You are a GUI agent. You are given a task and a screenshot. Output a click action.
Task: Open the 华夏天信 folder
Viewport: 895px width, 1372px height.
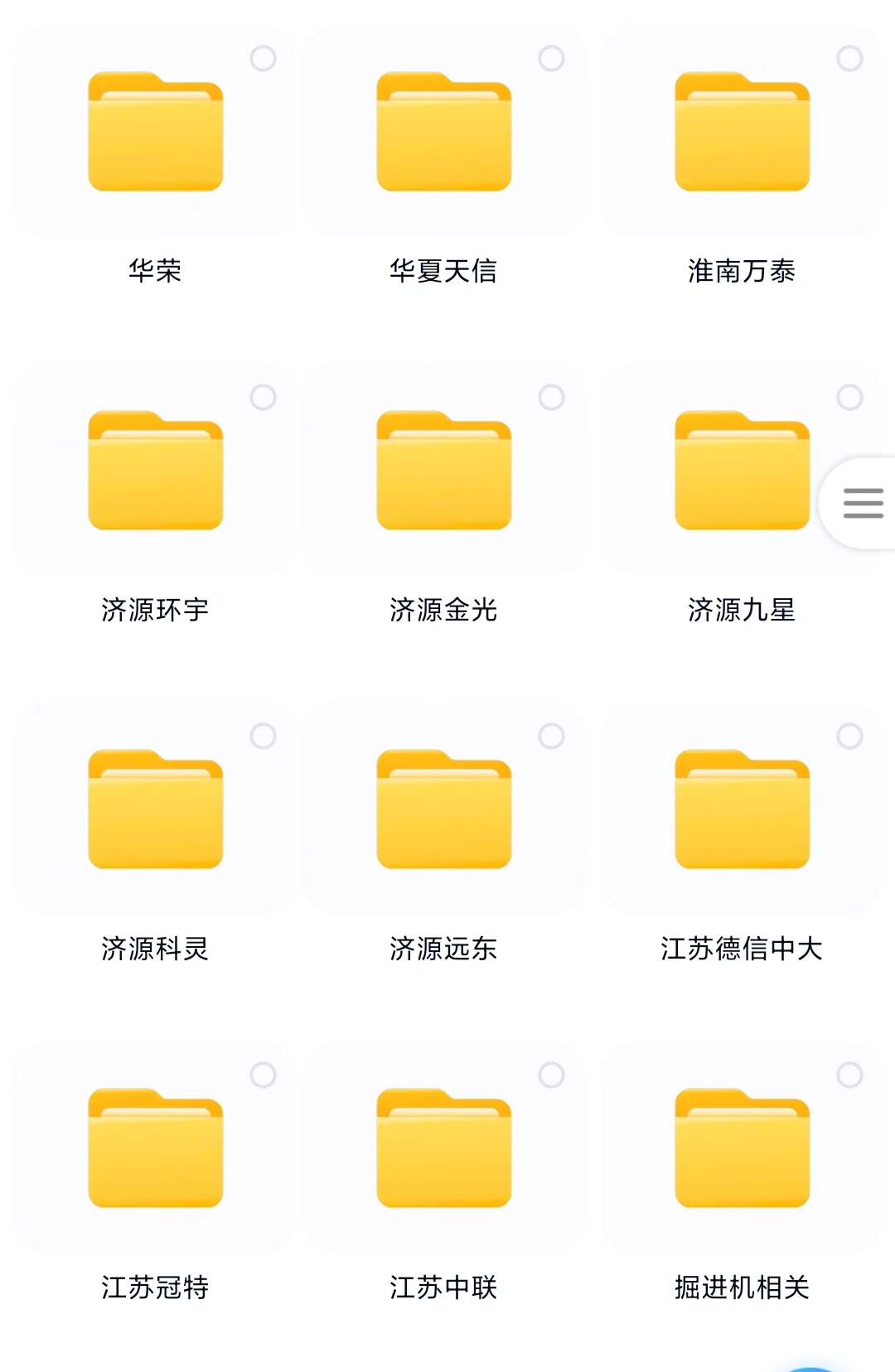tap(444, 133)
